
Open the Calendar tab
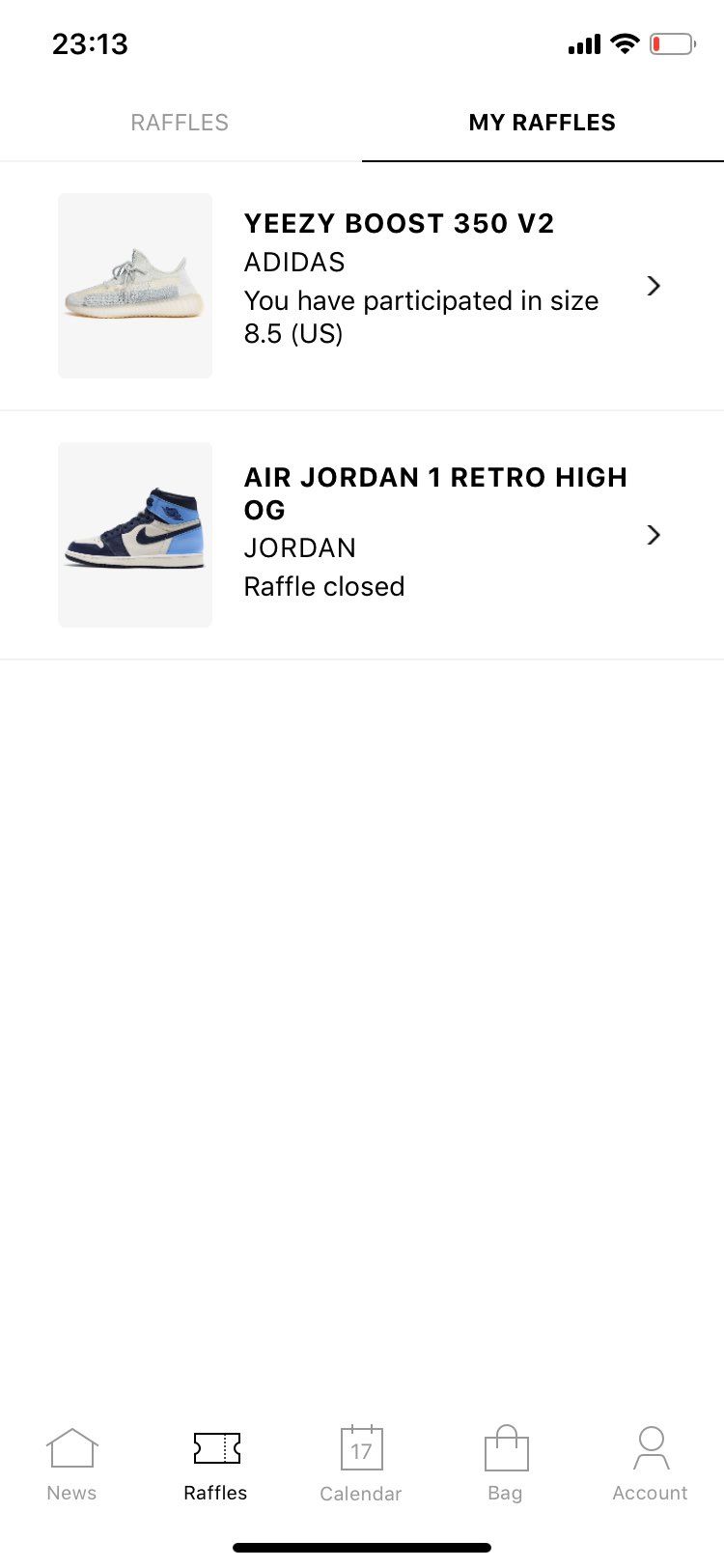361,1465
